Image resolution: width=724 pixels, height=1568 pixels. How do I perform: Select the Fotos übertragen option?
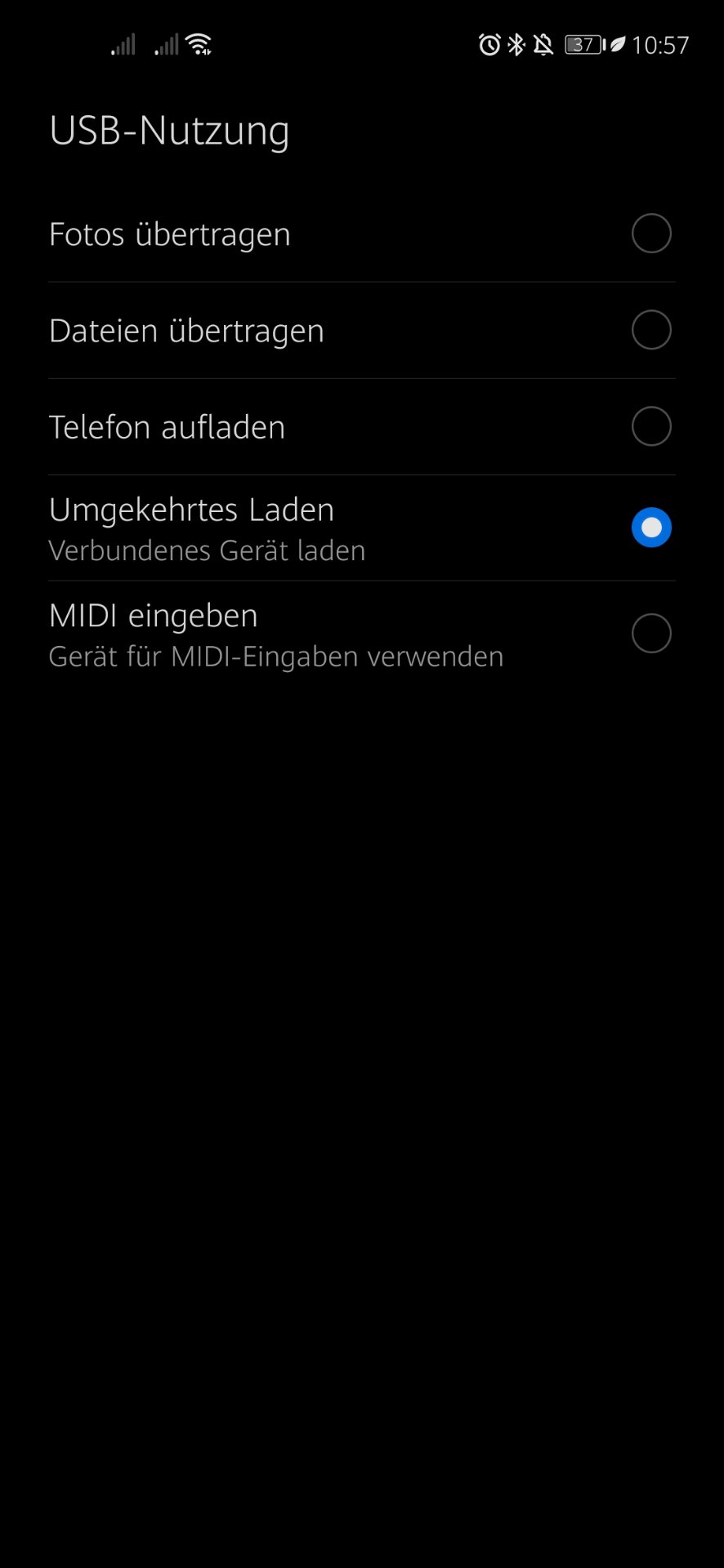point(362,234)
